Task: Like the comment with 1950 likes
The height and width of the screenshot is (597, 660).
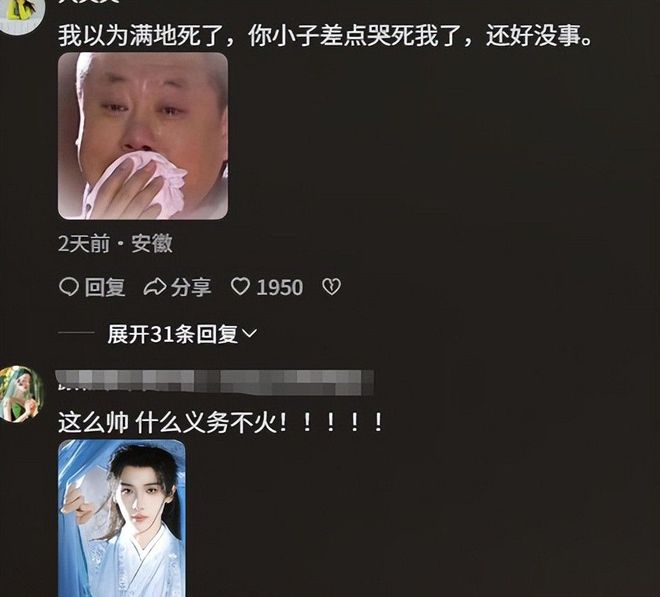Action: pyautogui.click(x=241, y=287)
